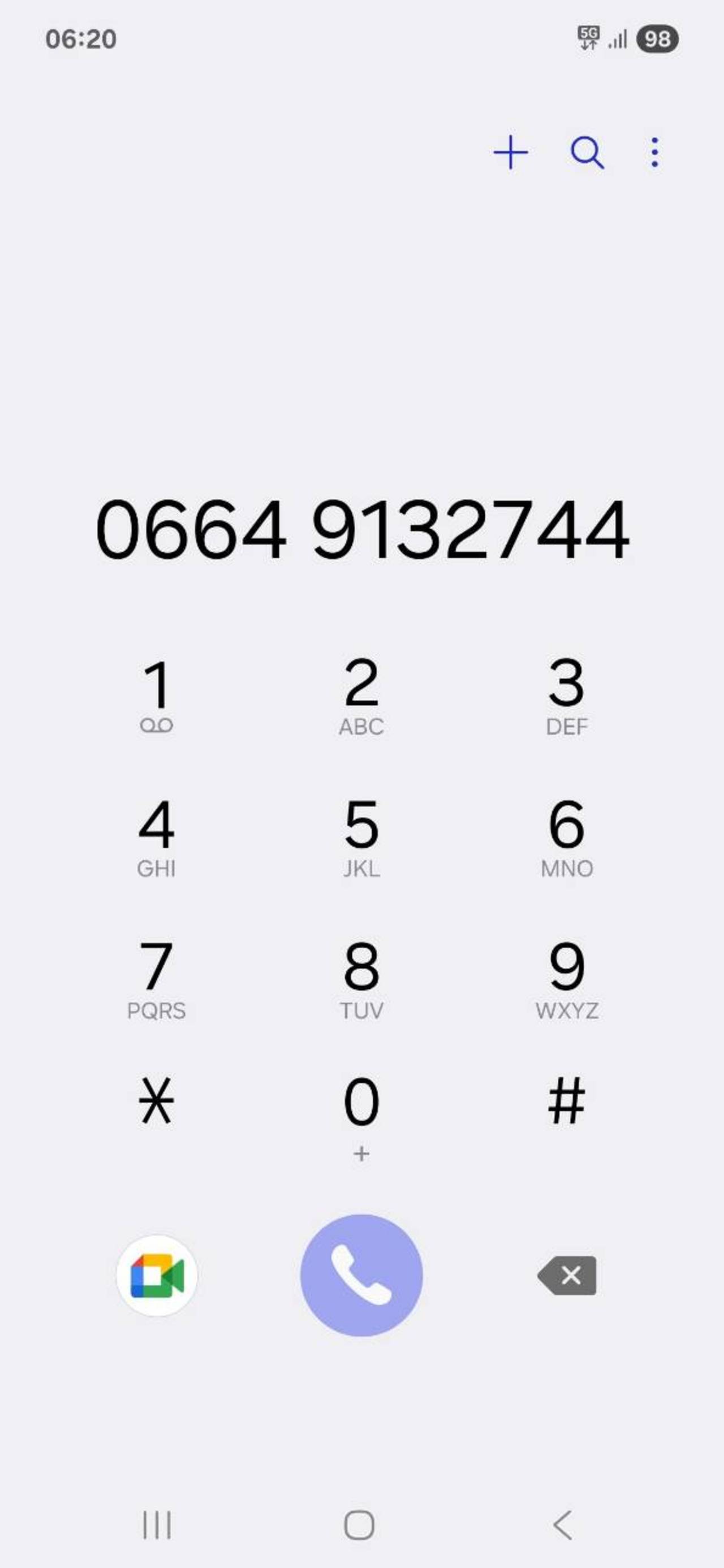Go back using the navigation bar arrow
Viewport: 724px width, 1568px height.
click(x=563, y=1525)
